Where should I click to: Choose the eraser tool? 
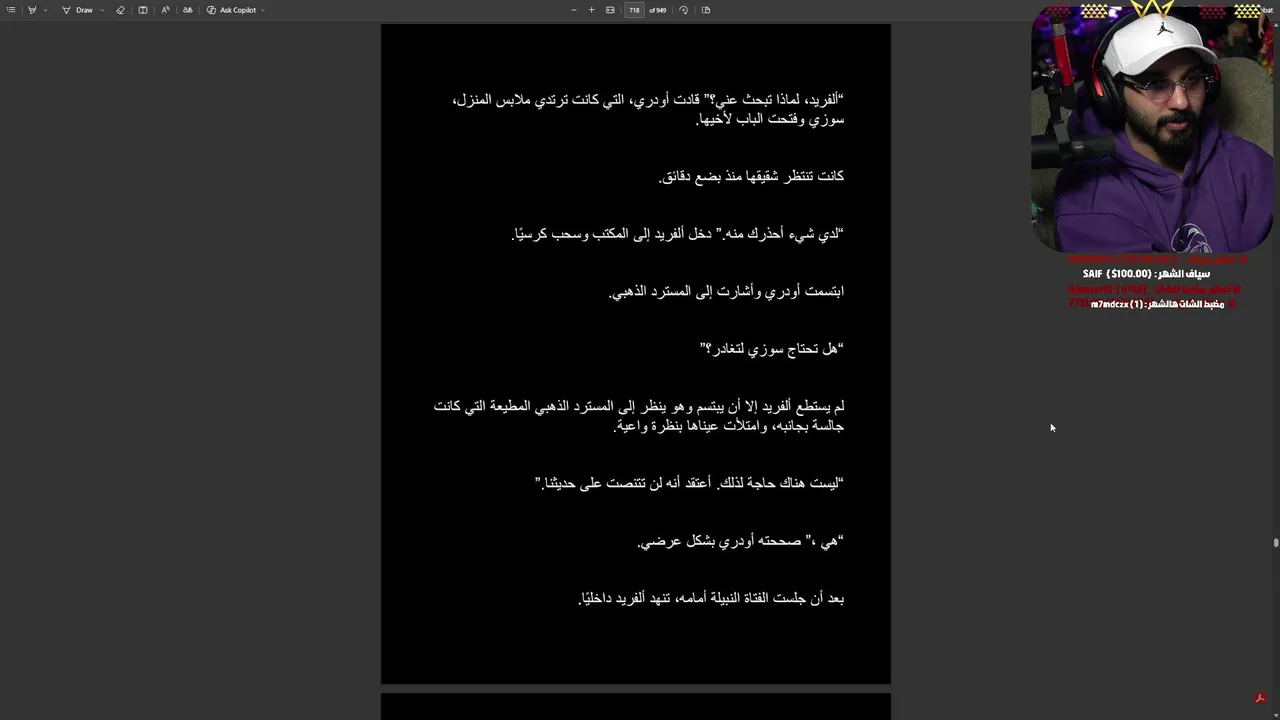(120, 10)
